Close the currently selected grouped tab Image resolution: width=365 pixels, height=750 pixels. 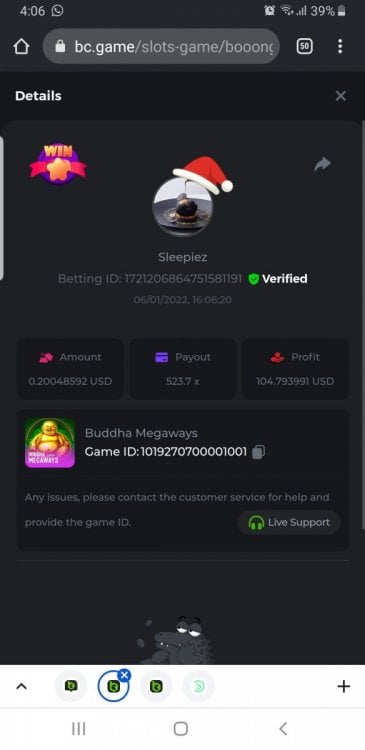click(x=124, y=674)
